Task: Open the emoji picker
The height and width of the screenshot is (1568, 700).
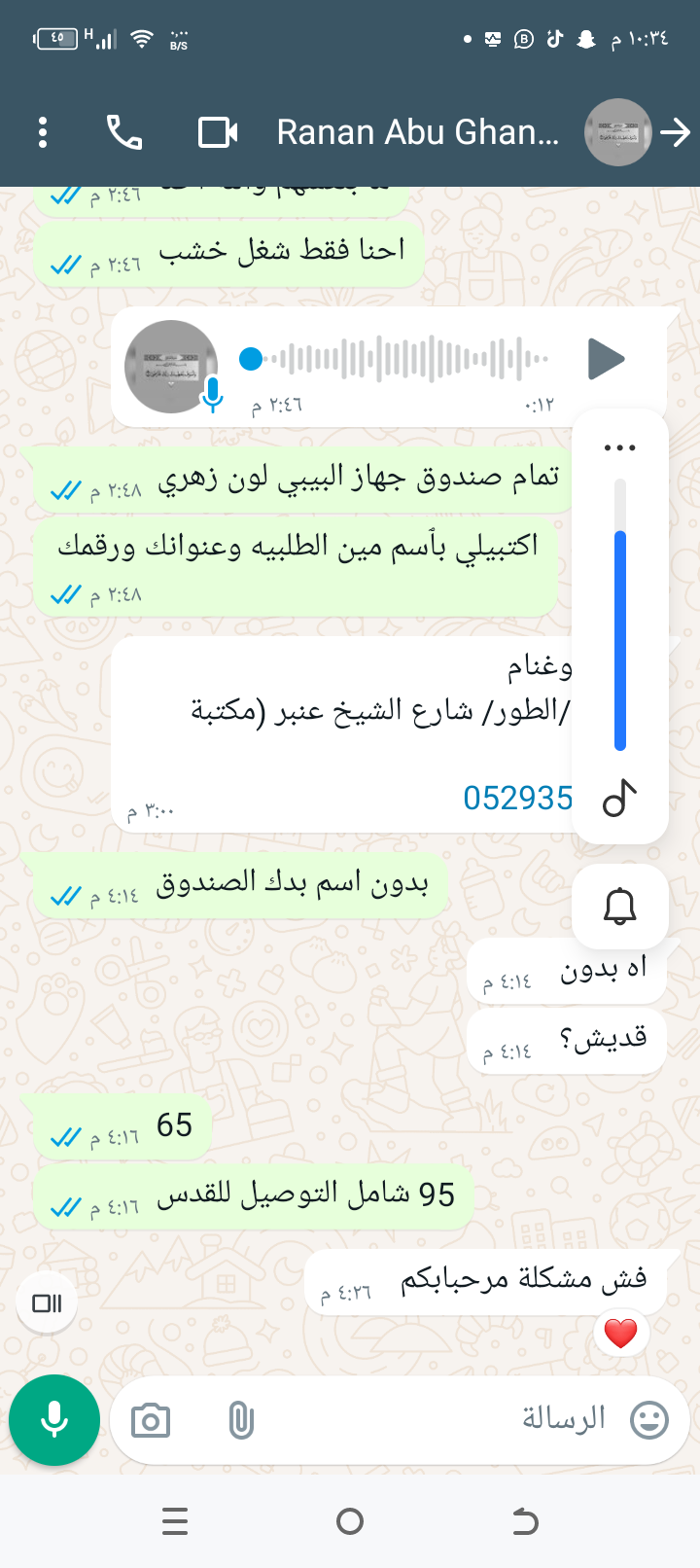Action: [x=649, y=1420]
